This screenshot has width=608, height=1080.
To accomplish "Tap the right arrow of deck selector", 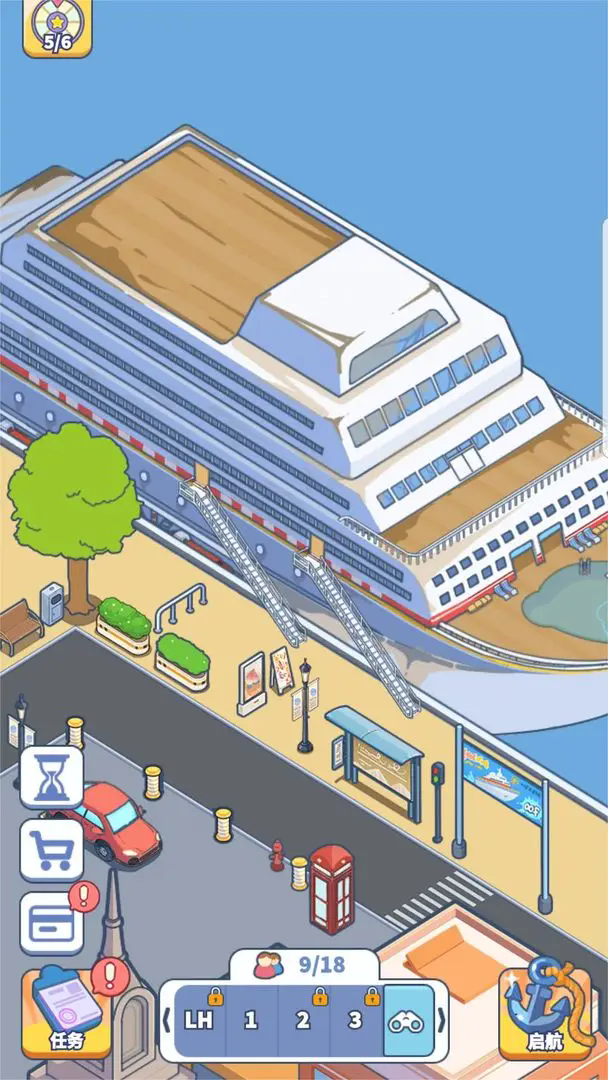I will (x=442, y=1021).
